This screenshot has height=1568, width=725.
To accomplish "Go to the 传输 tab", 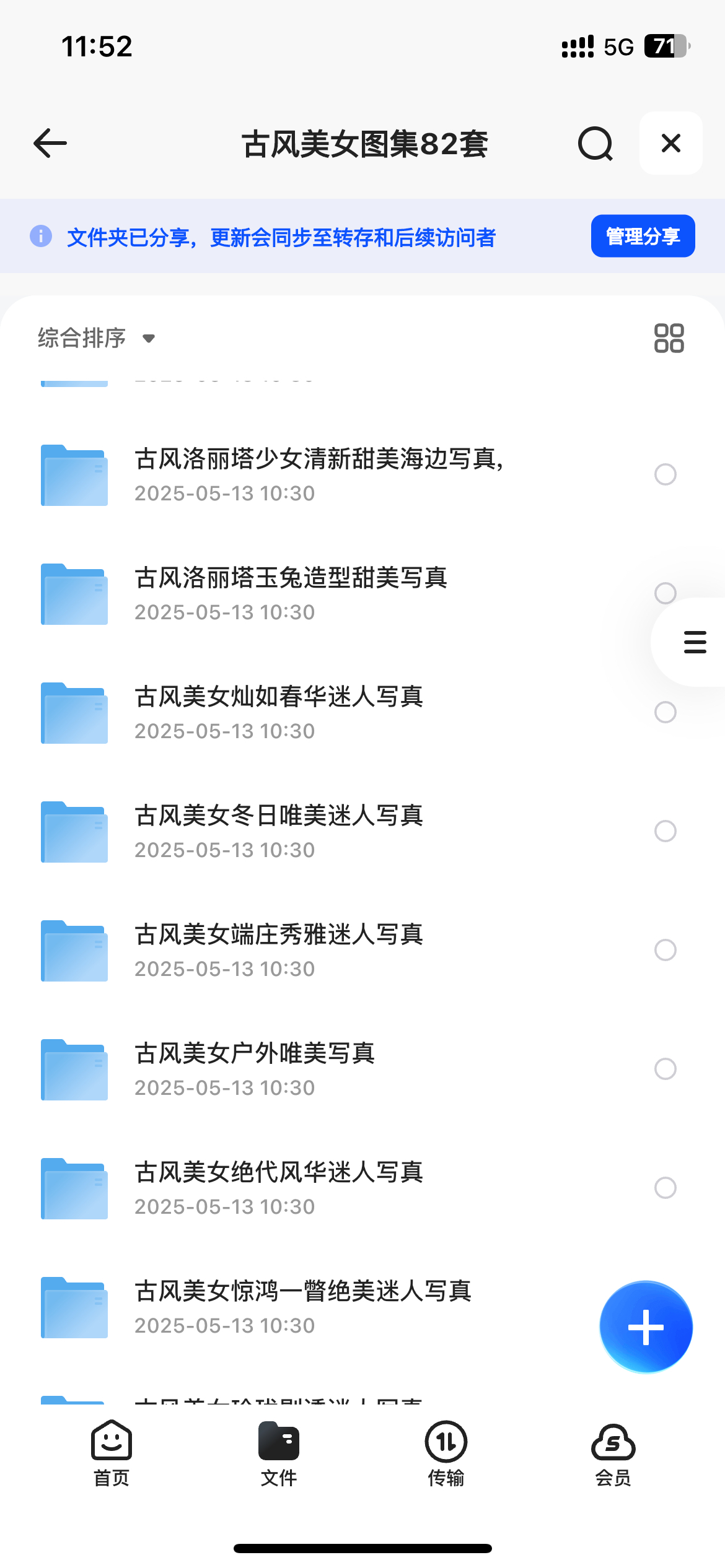I will (446, 1453).
